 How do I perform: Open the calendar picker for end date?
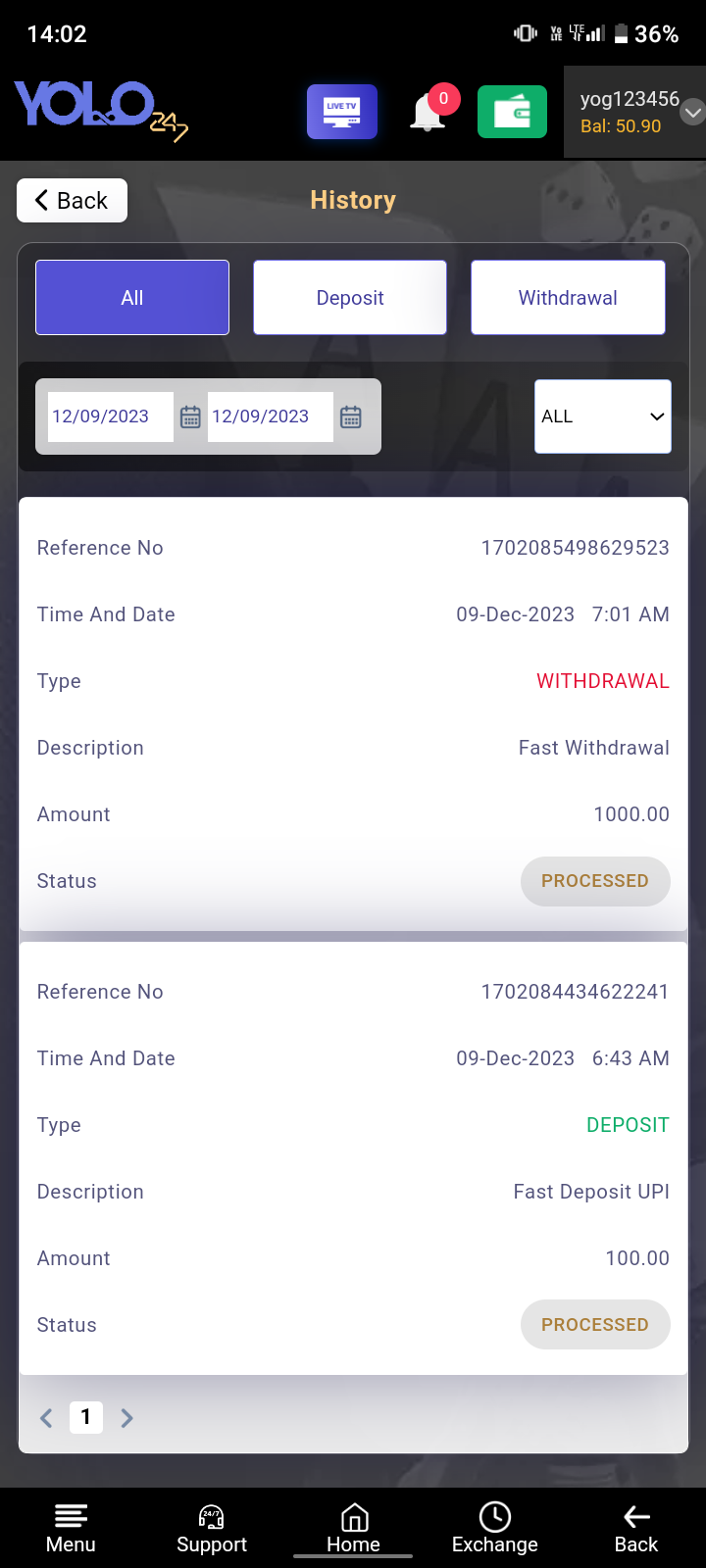[x=351, y=417]
